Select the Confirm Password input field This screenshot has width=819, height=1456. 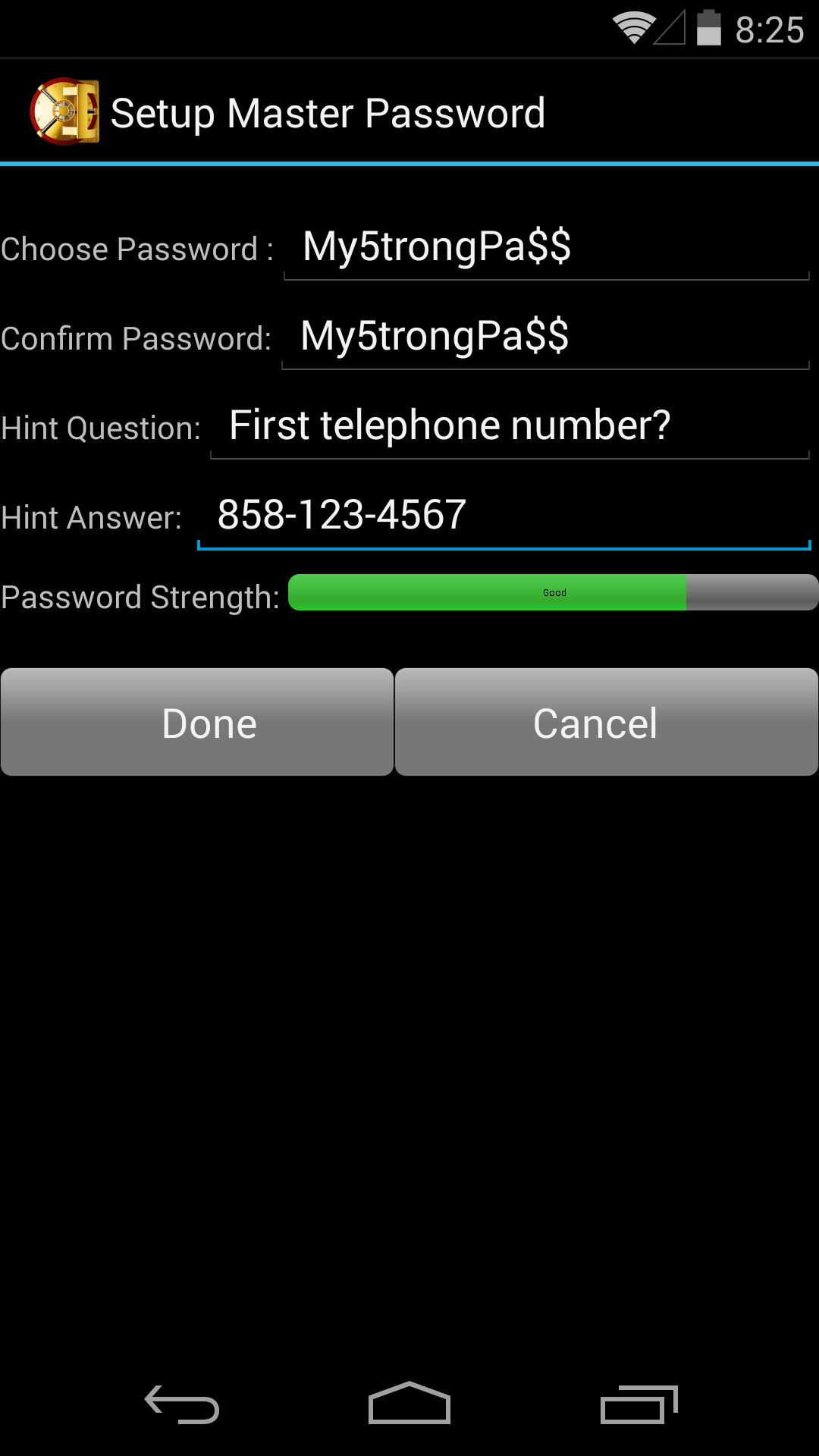pos(546,336)
